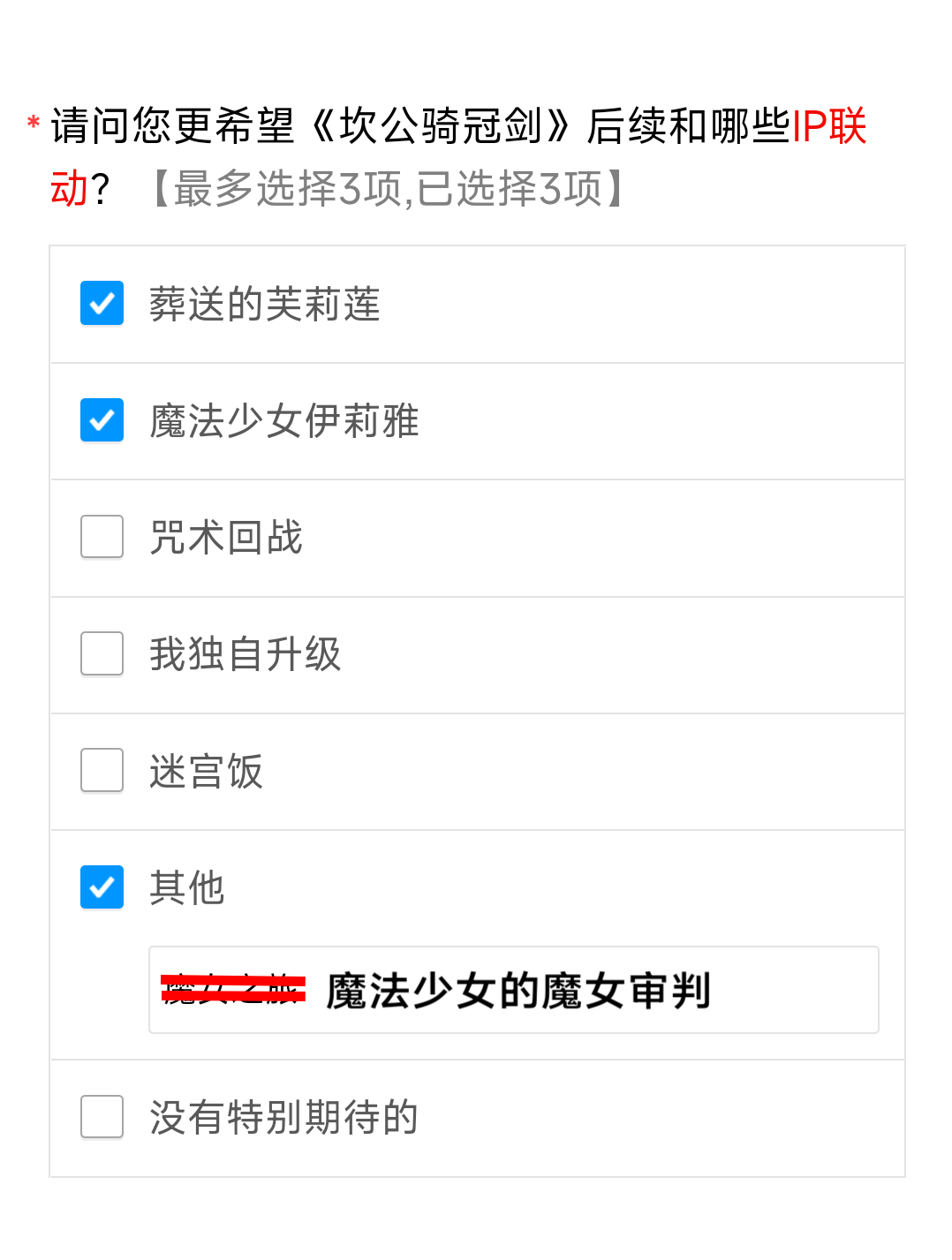Select the 没有特别期待的 checkbox
This screenshot has width=952, height=1260.
click(x=102, y=1118)
